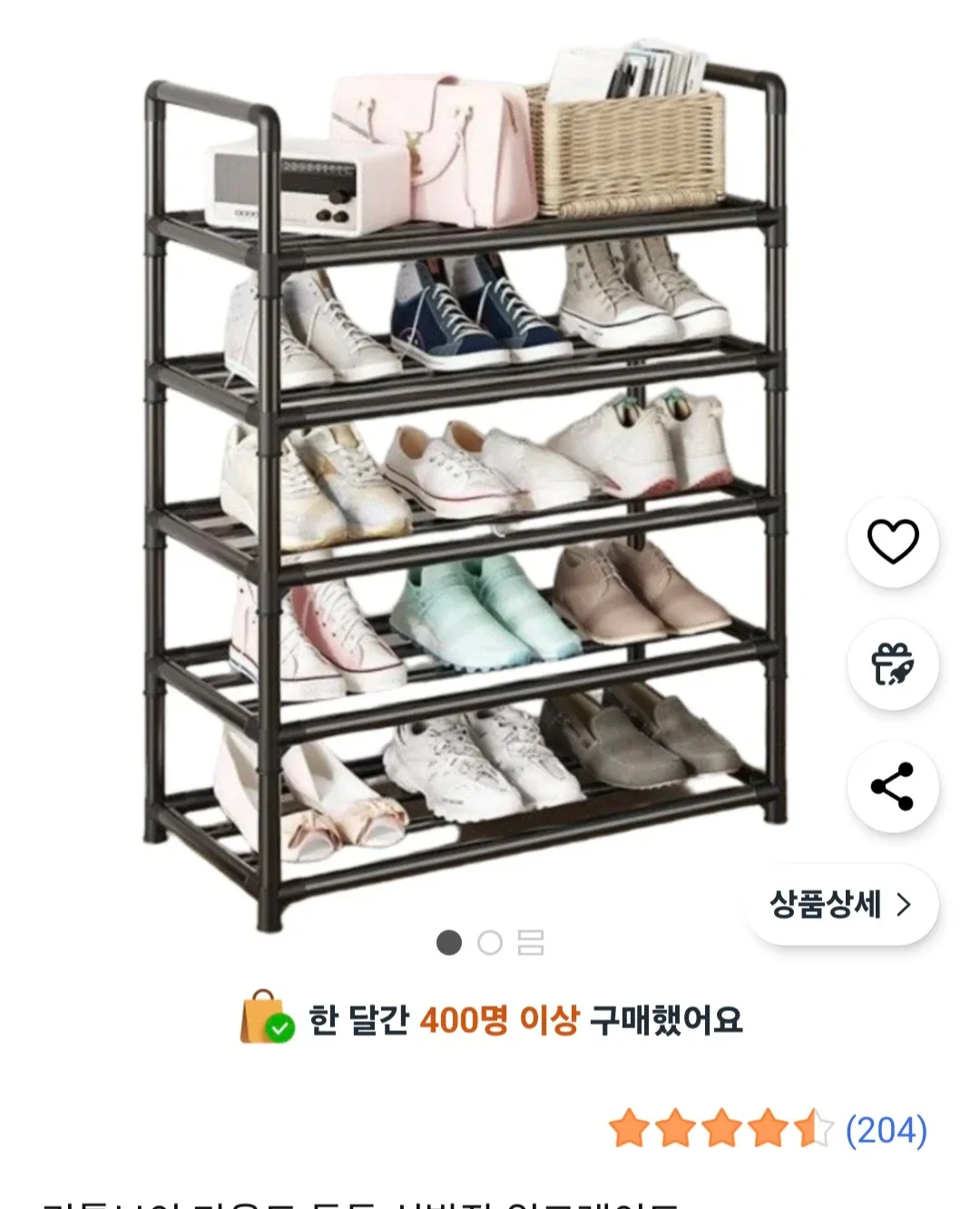The image size is (980, 1209).
Task: Open the 204 reviews link
Action: 886,1130
